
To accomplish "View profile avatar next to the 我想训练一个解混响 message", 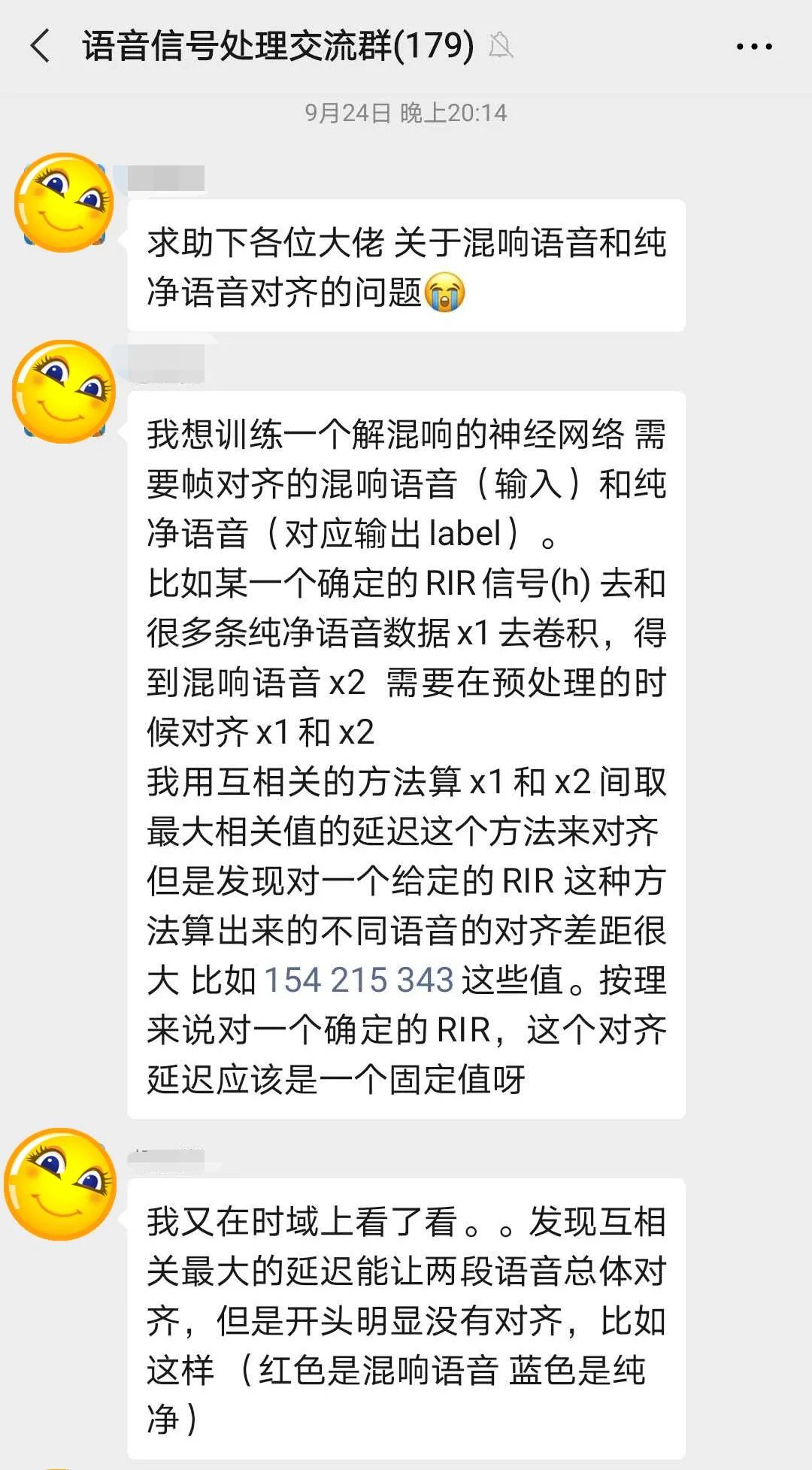I will pyautogui.click(x=63, y=391).
